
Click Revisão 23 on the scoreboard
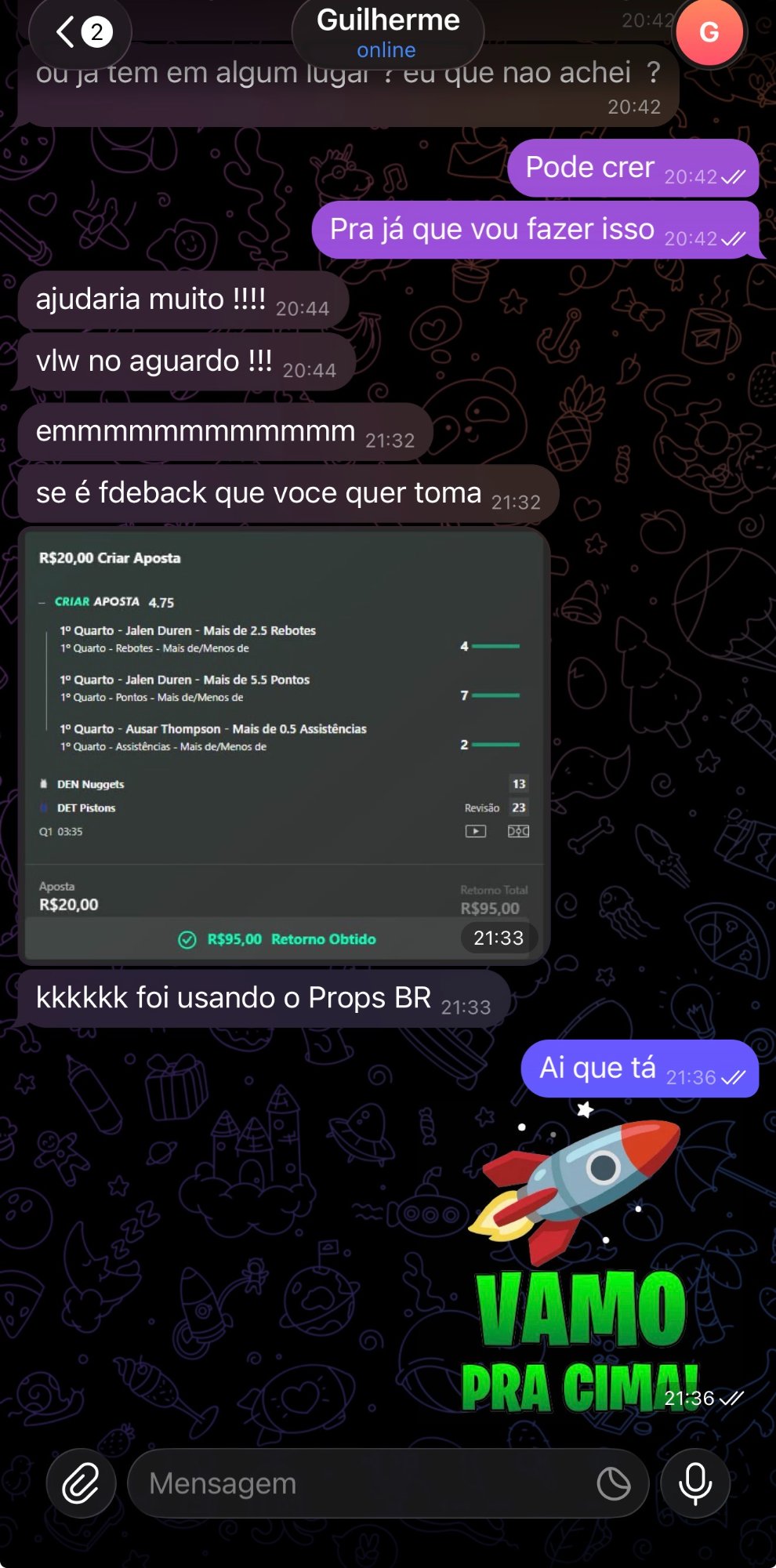[x=494, y=808]
